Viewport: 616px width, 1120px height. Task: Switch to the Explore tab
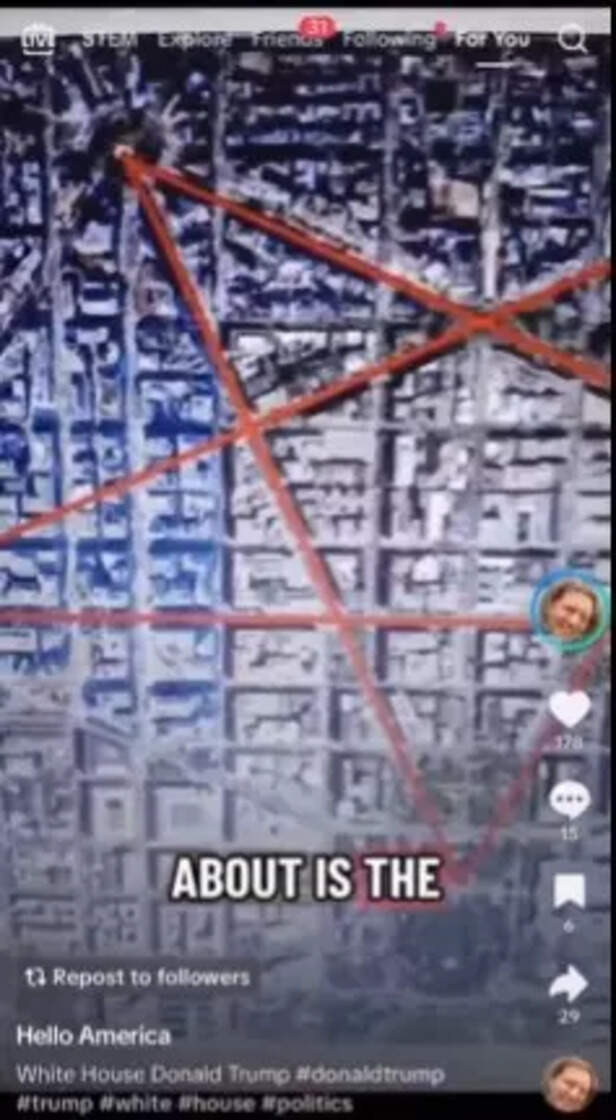click(194, 40)
